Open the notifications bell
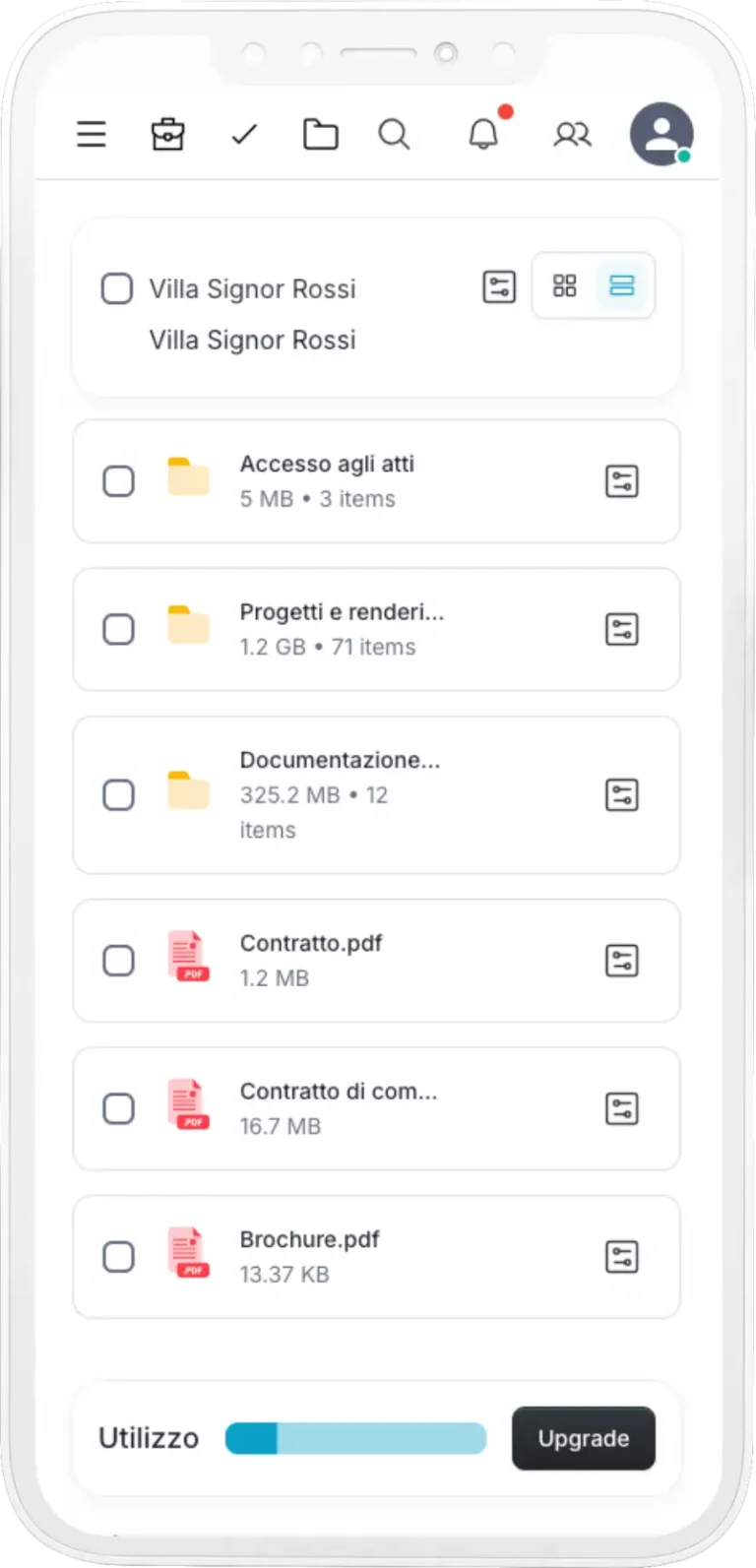The width and height of the screenshot is (756, 1568). tap(483, 132)
